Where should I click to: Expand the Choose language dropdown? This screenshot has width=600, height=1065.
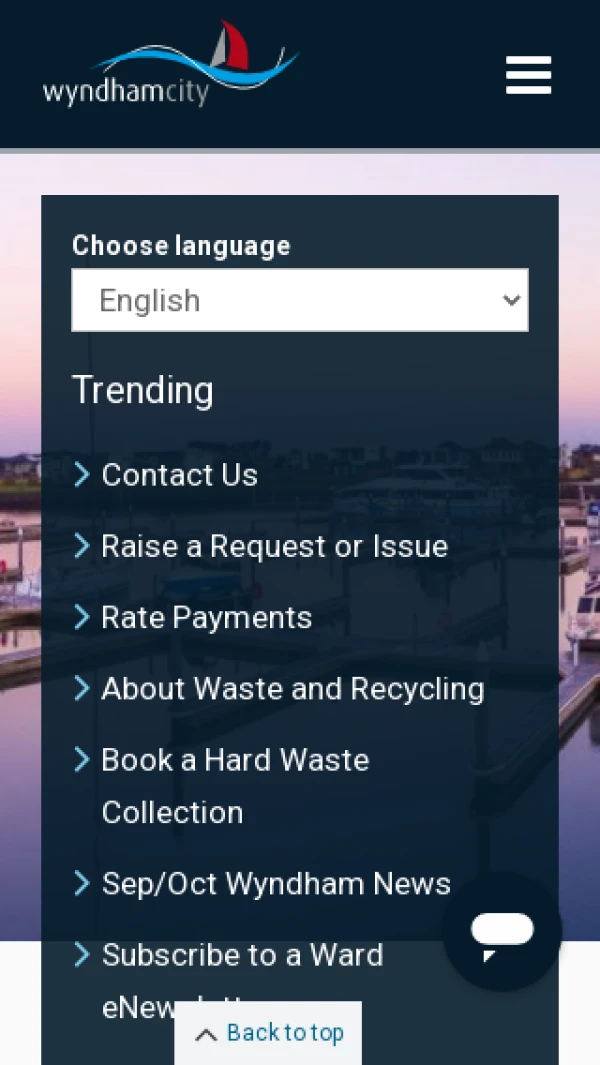pyautogui.click(x=300, y=300)
